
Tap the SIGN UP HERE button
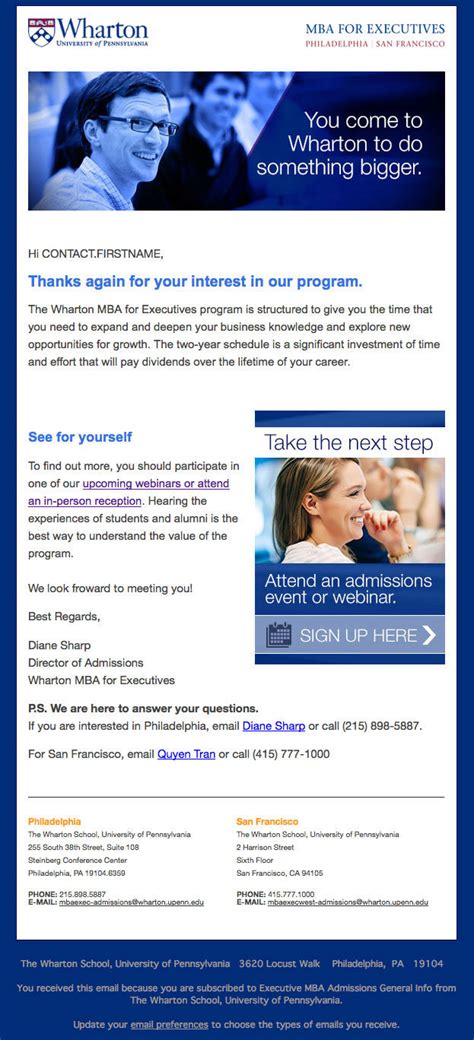pos(350,635)
